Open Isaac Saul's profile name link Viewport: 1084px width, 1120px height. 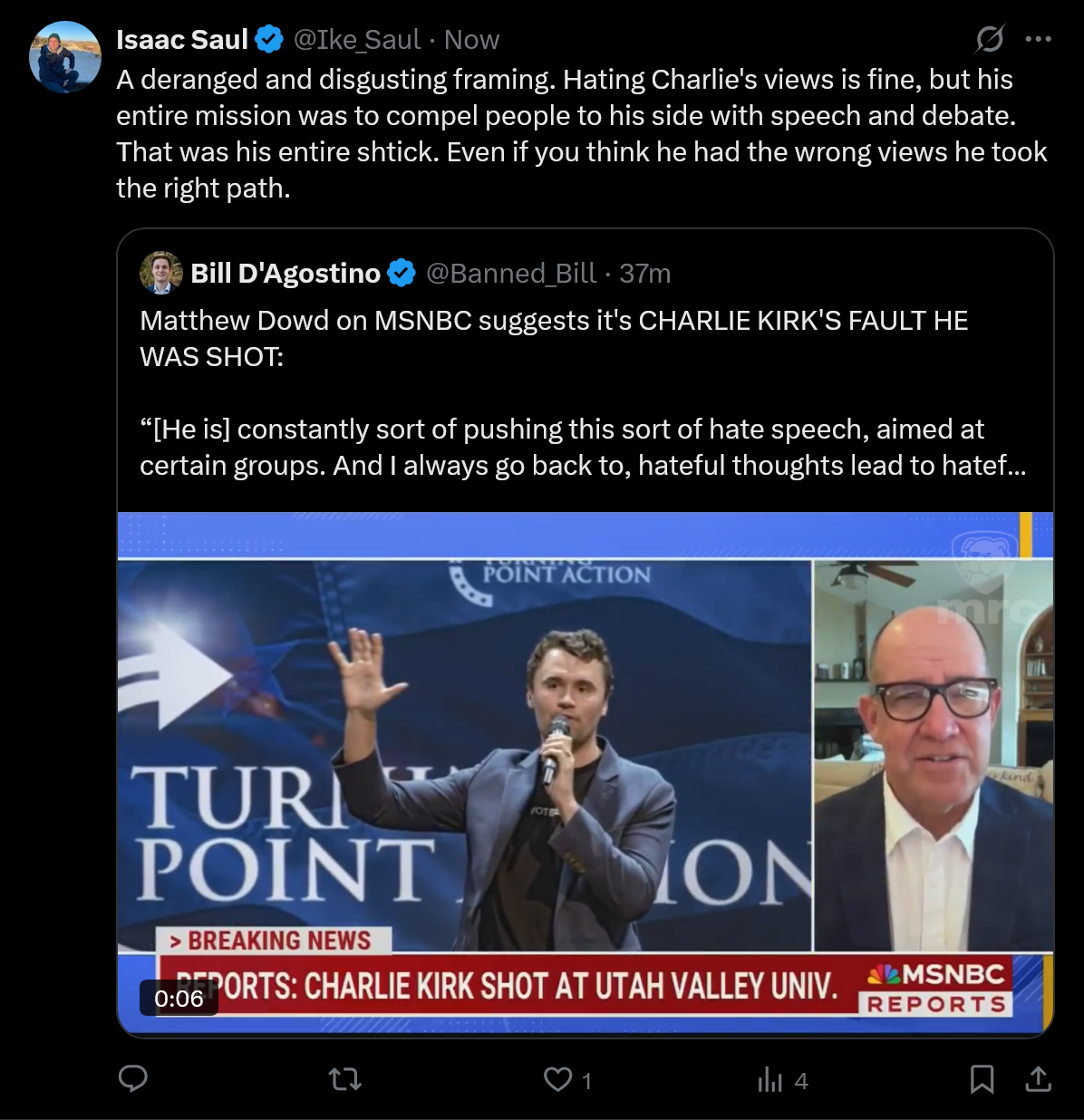coord(182,40)
